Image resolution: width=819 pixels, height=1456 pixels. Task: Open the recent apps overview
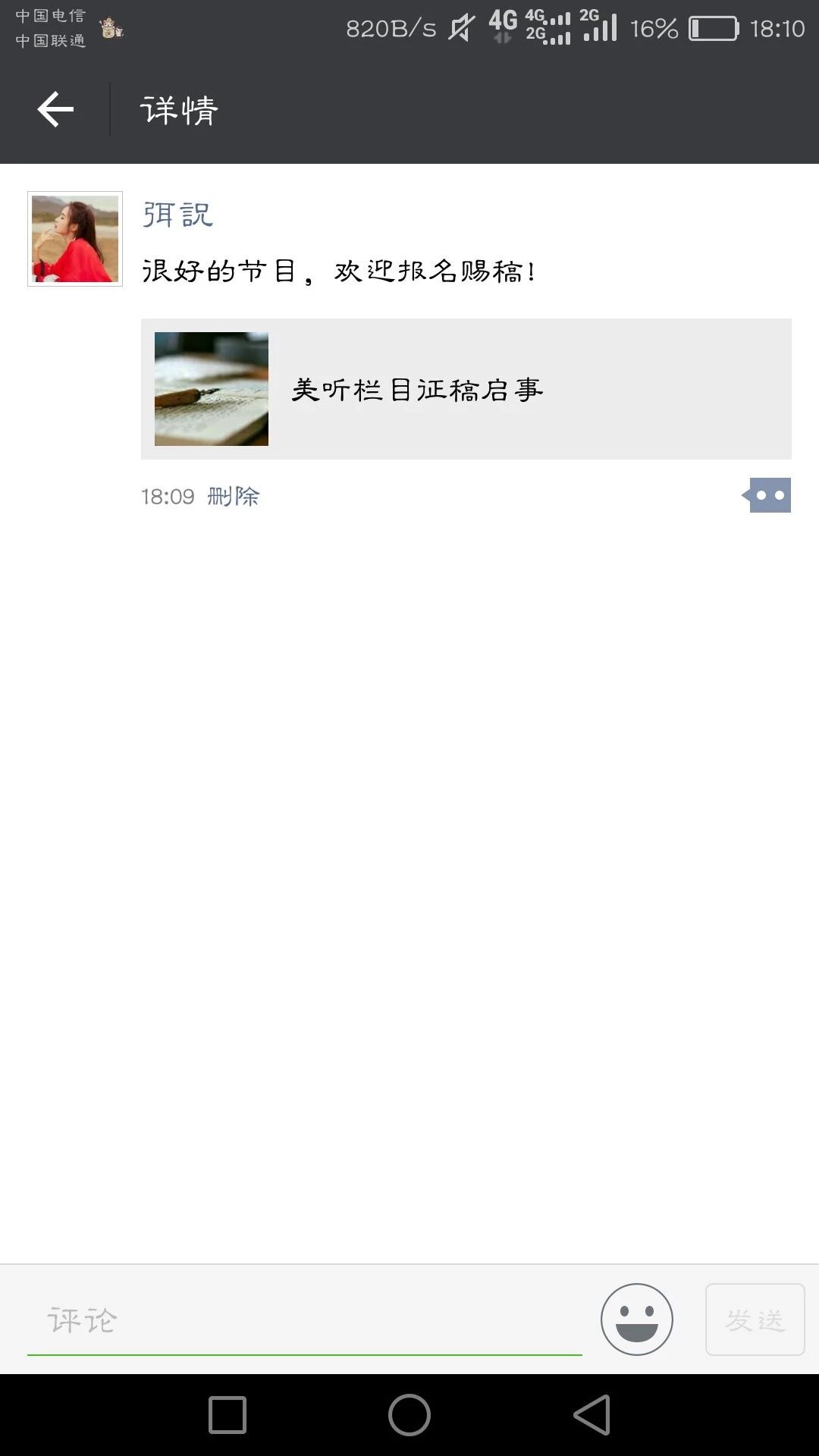click(x=227, y=1415)
